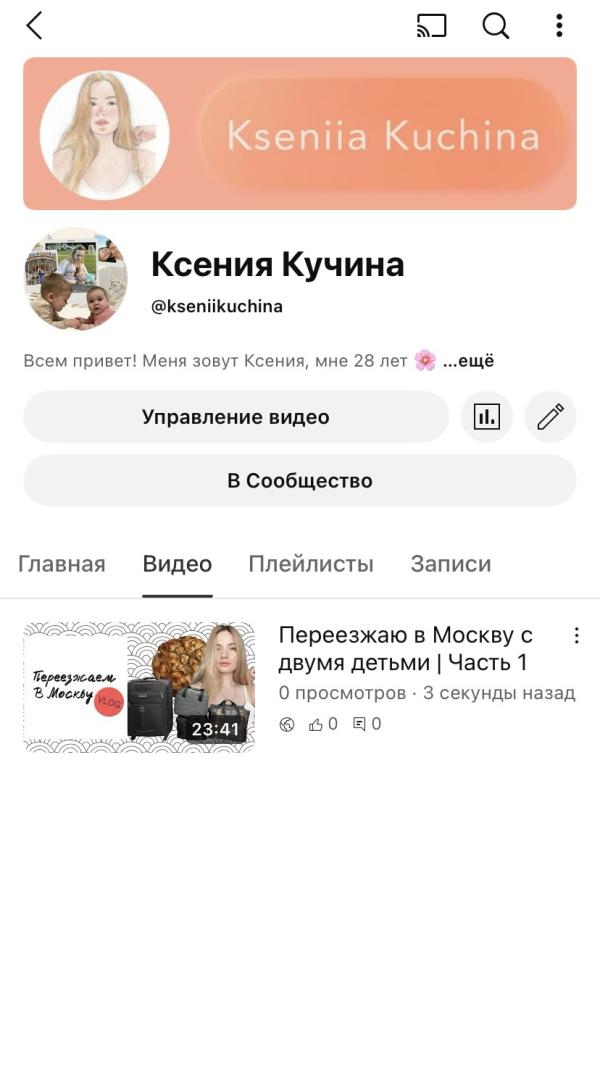Switch to the «Главная» tab
This screenshot has height=1085, width=600.
pos(62,564)
